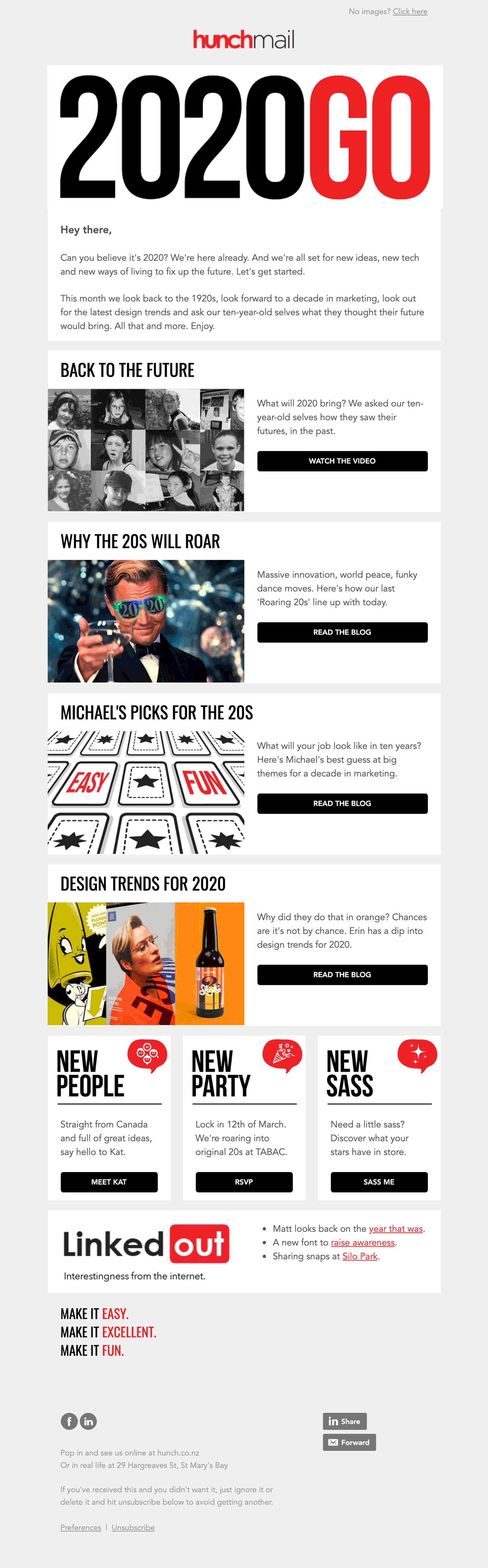
Task: Forward this email
Action: 349,1442
